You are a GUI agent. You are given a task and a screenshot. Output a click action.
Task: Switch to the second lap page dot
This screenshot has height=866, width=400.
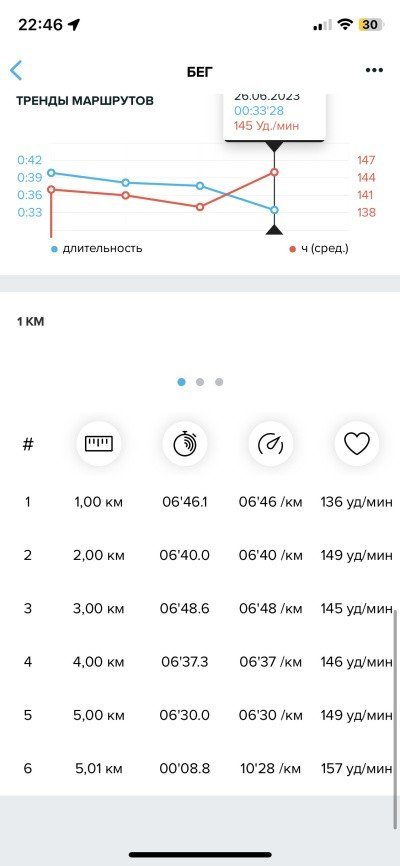coord(200,382)
